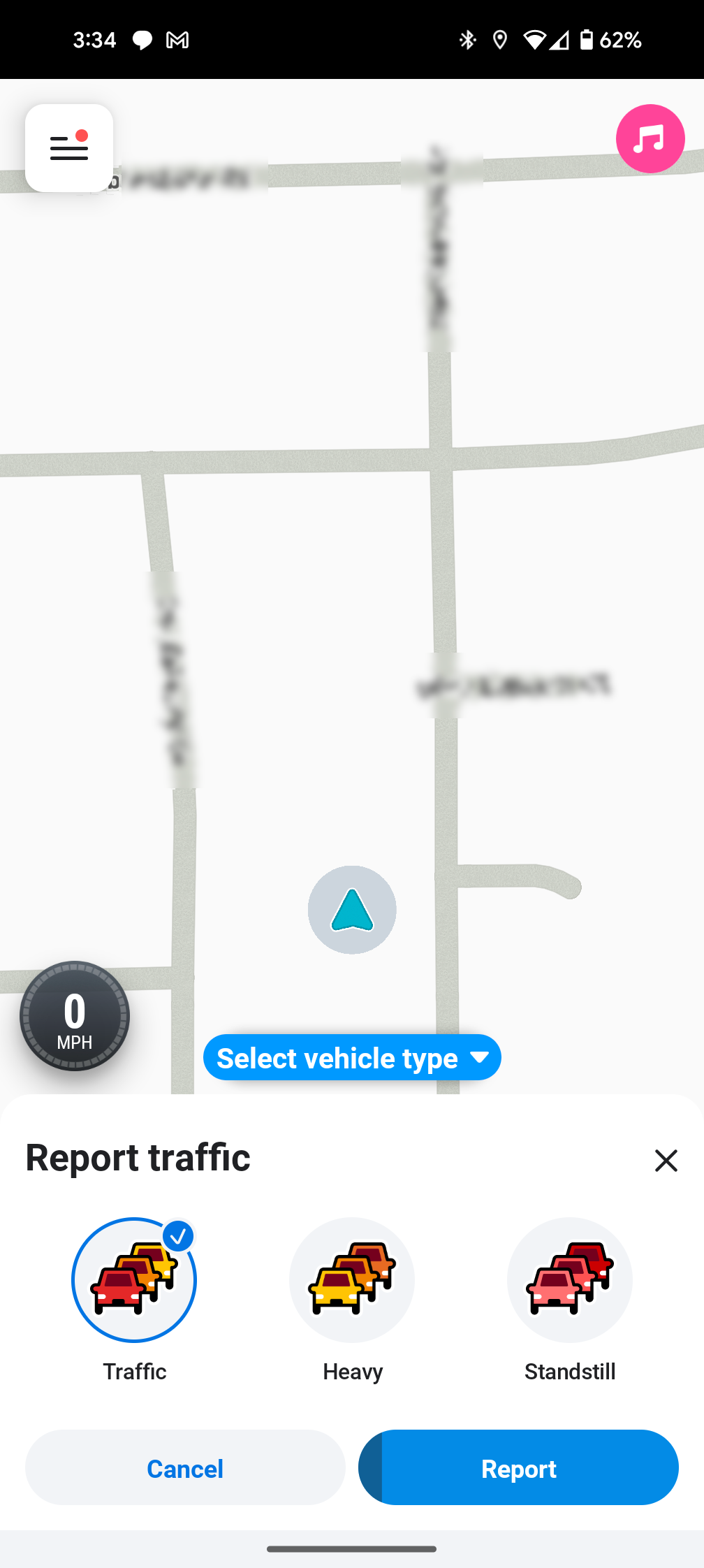Expand the Select vehicle type dropdown

click(352, 1057)
